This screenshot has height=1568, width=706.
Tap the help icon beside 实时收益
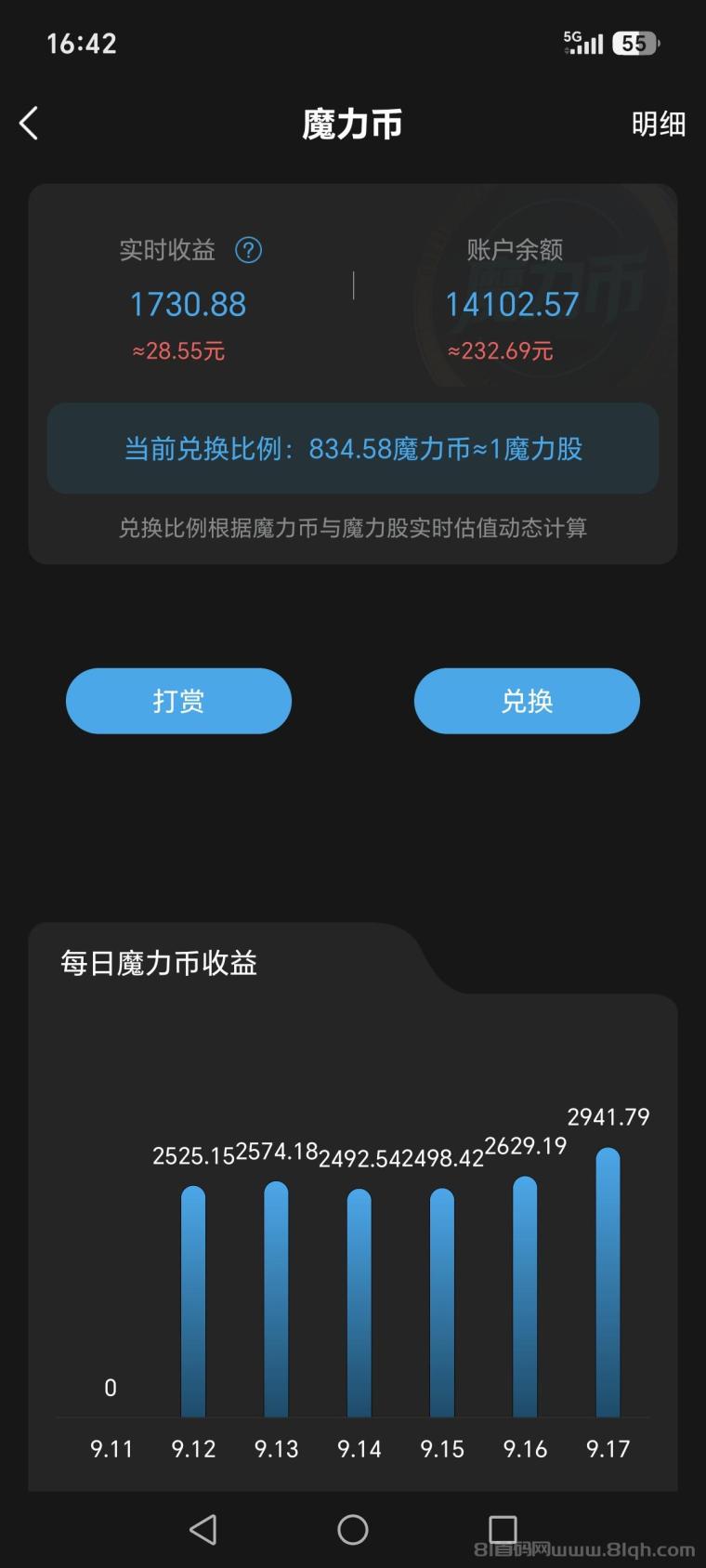tap(248, 250)
